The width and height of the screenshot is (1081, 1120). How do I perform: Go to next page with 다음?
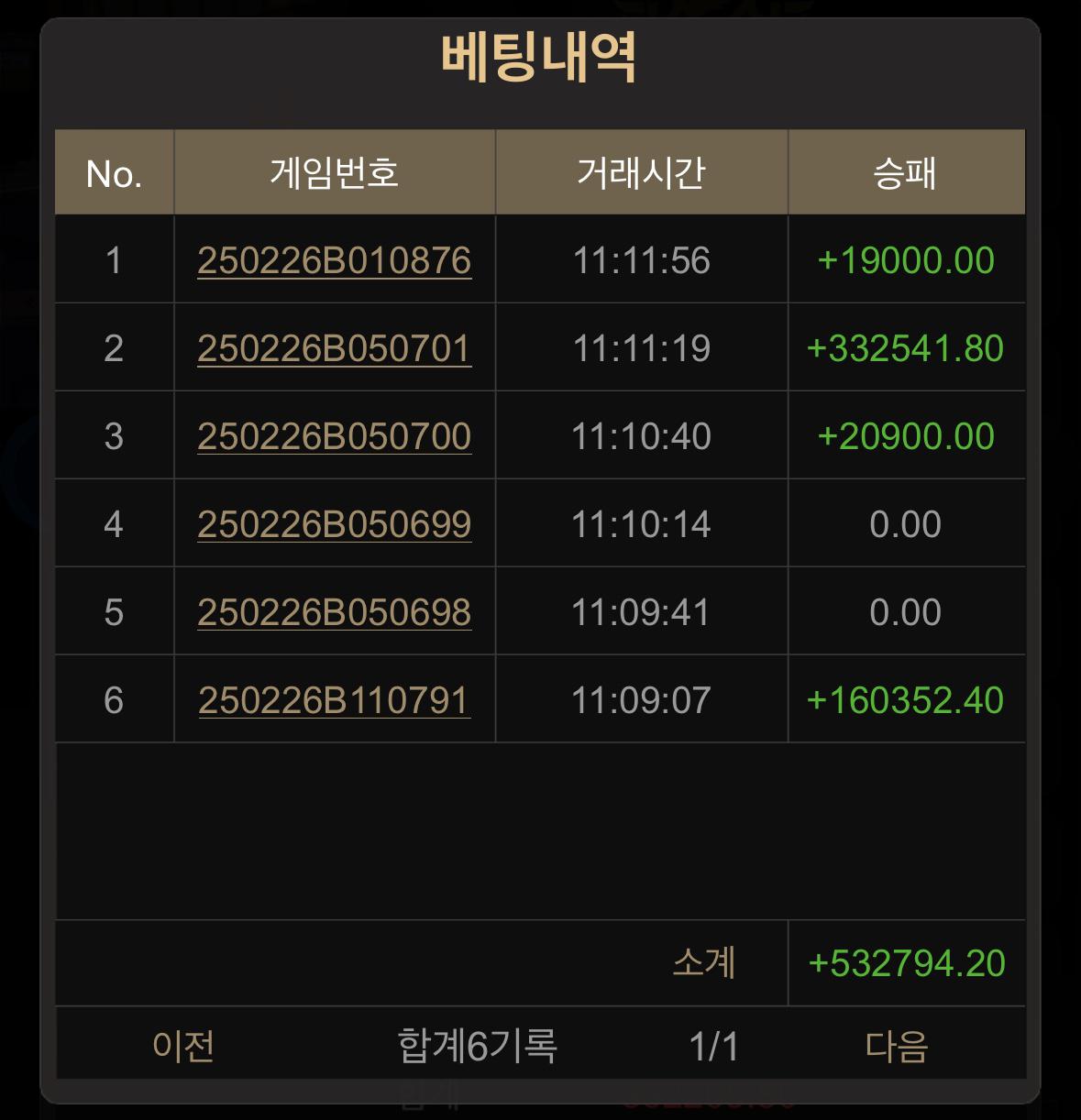[x=896, y=1046]
